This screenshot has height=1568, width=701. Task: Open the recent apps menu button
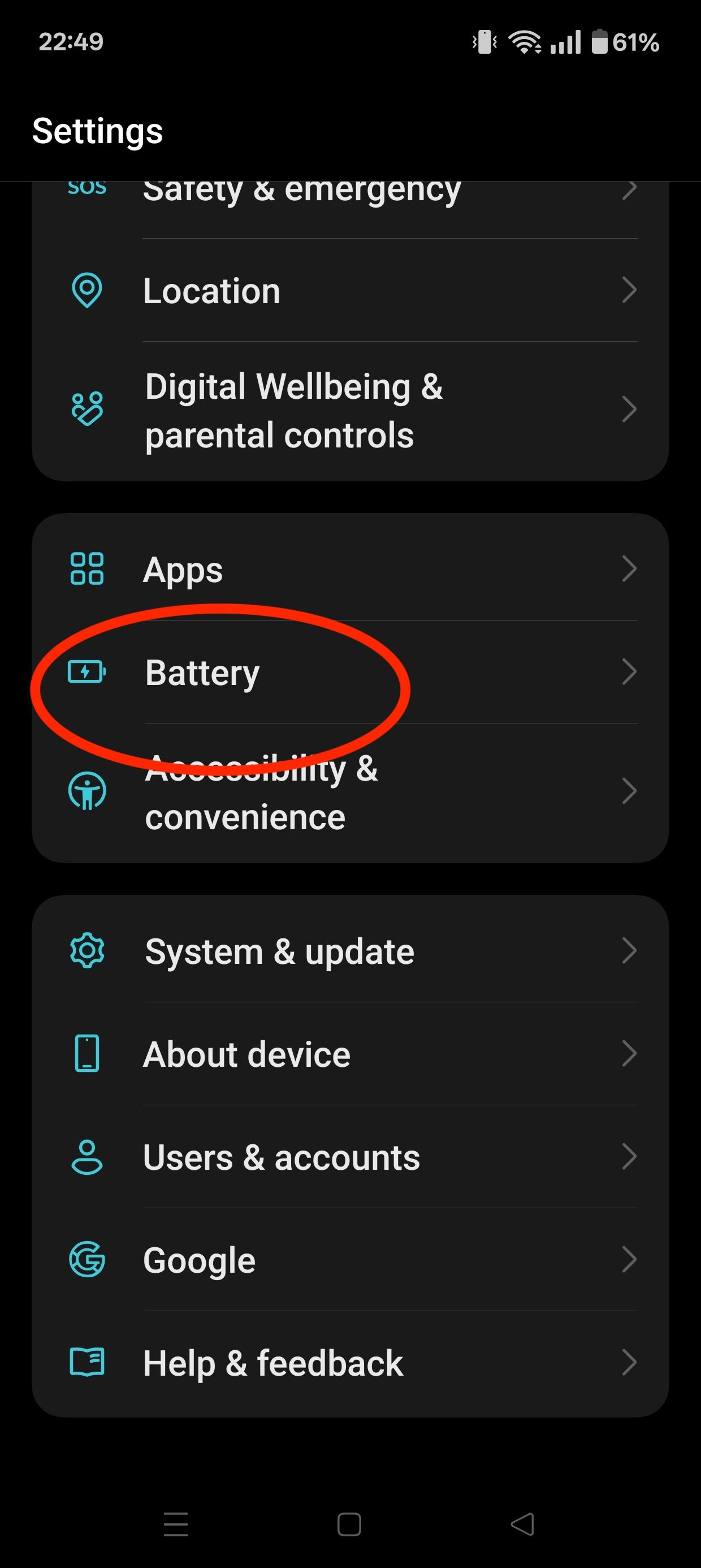(176, 1524)
